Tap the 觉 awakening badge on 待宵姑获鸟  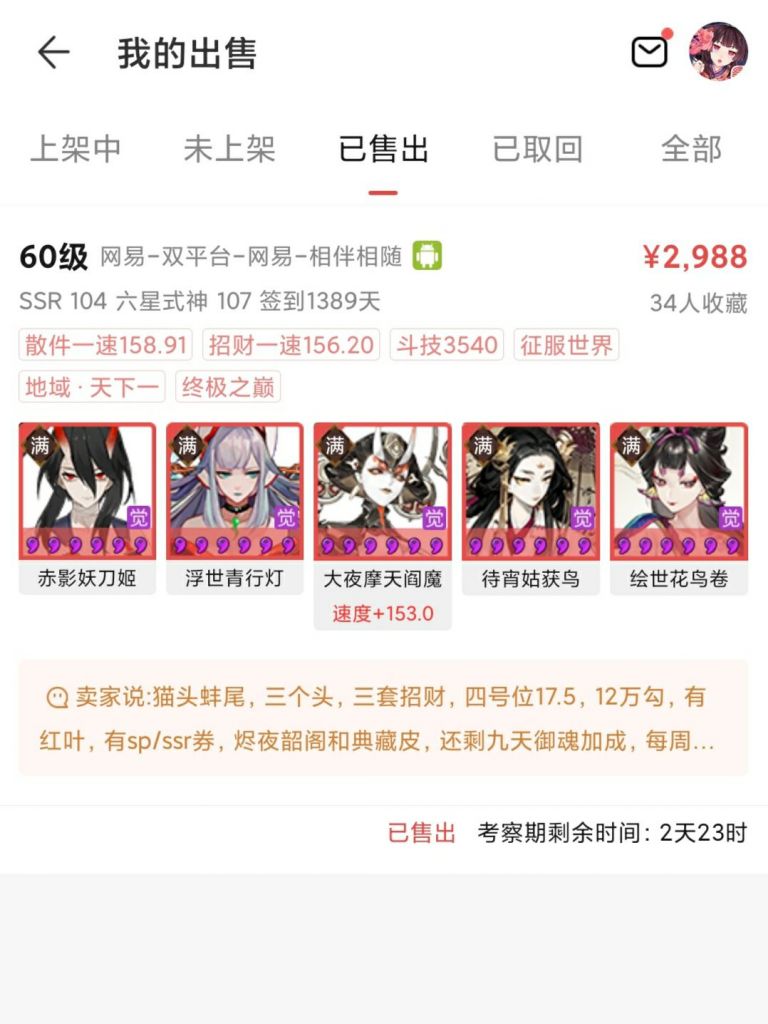coord(581,520)
